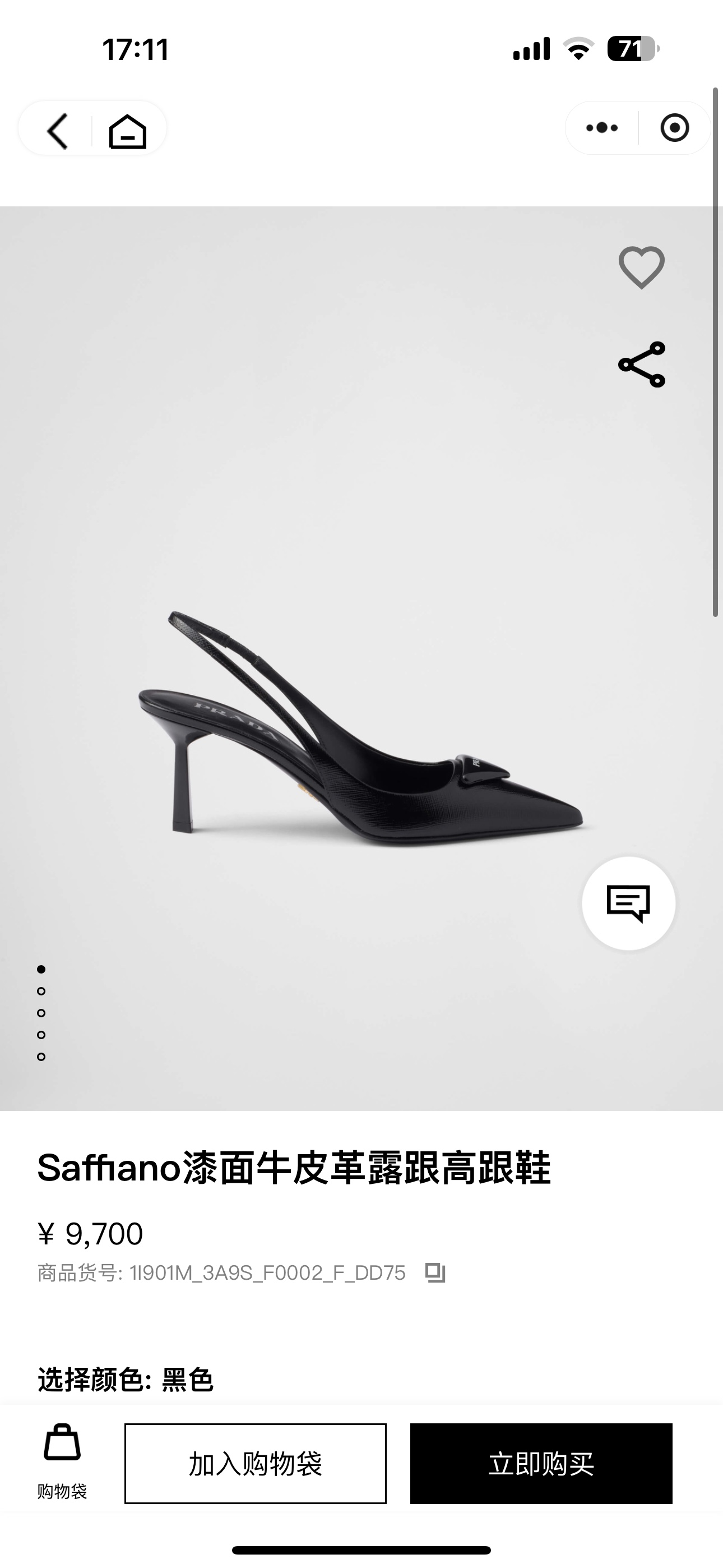
Task: Share this product using the share icon
Action: tap(641, 365)
